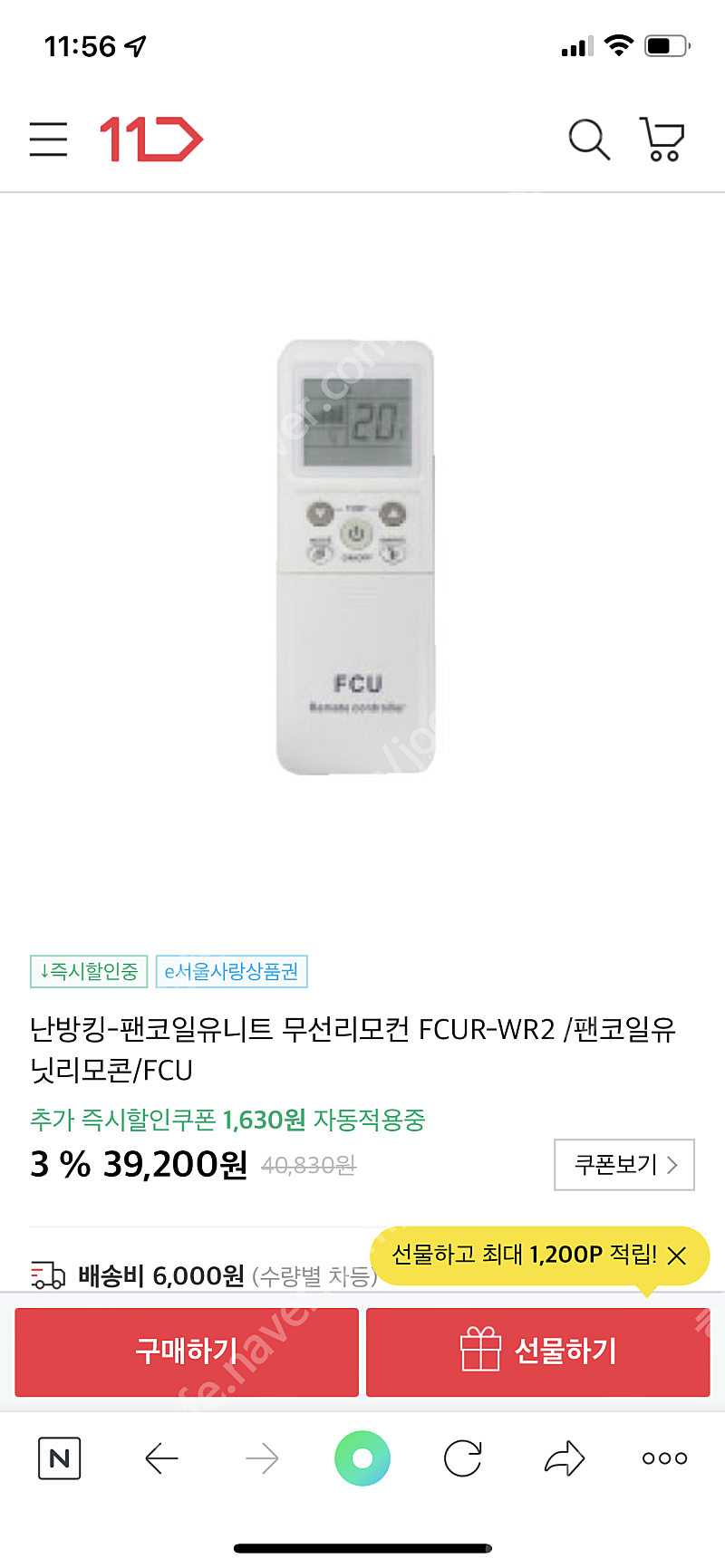This screenshot has height=1568, width=725.
Task: Reload the page
Action: coord(463,1458)
